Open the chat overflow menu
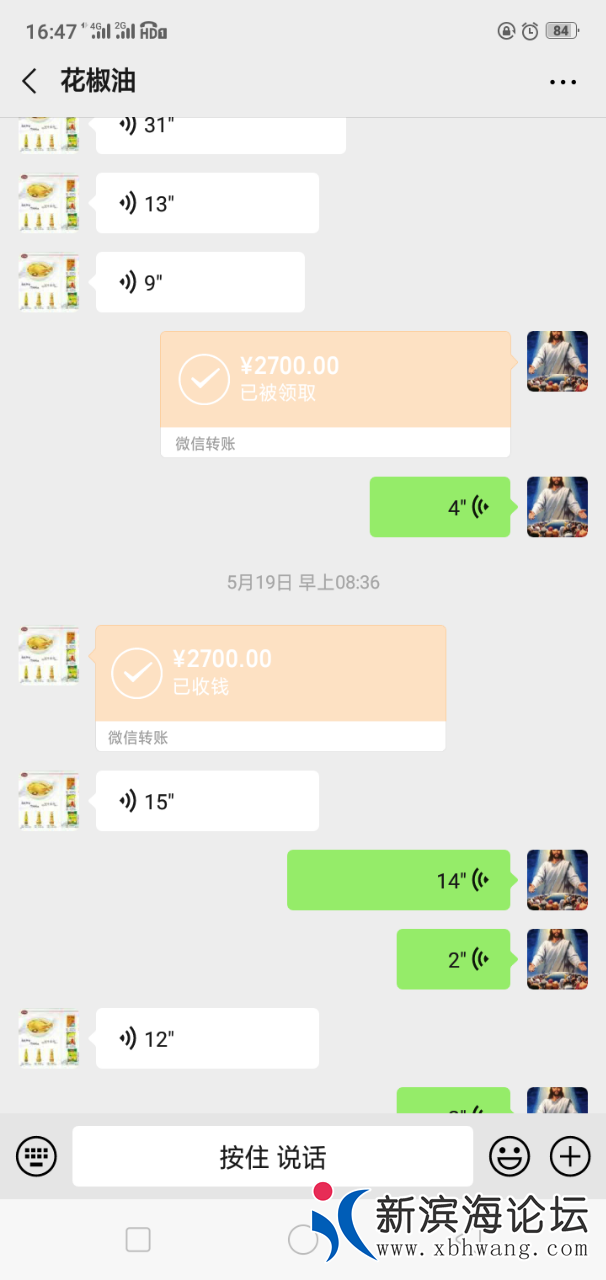The width and height of the screenshot is (606, 1280). tap(563, 82)
